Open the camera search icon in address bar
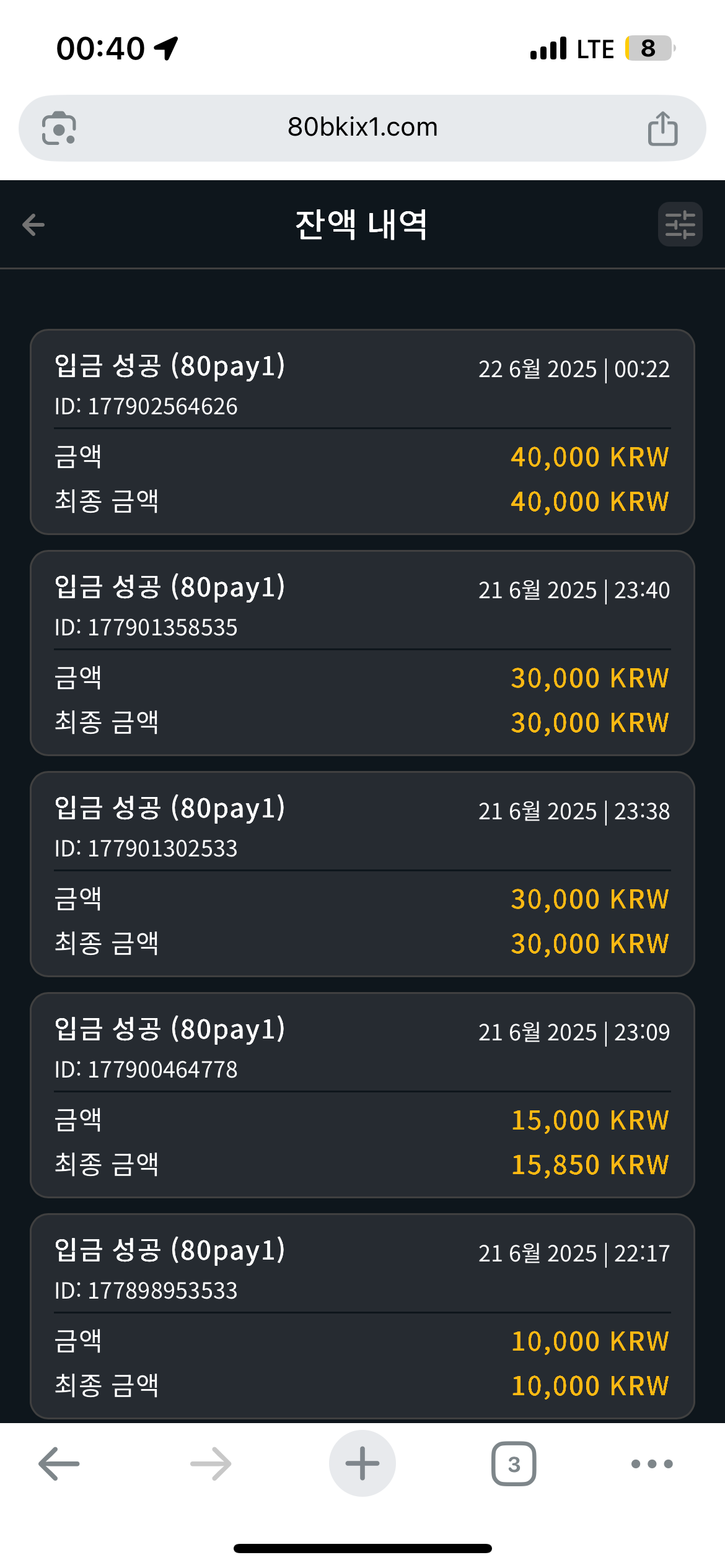The image size is (725, 1568). click(59, 128)
